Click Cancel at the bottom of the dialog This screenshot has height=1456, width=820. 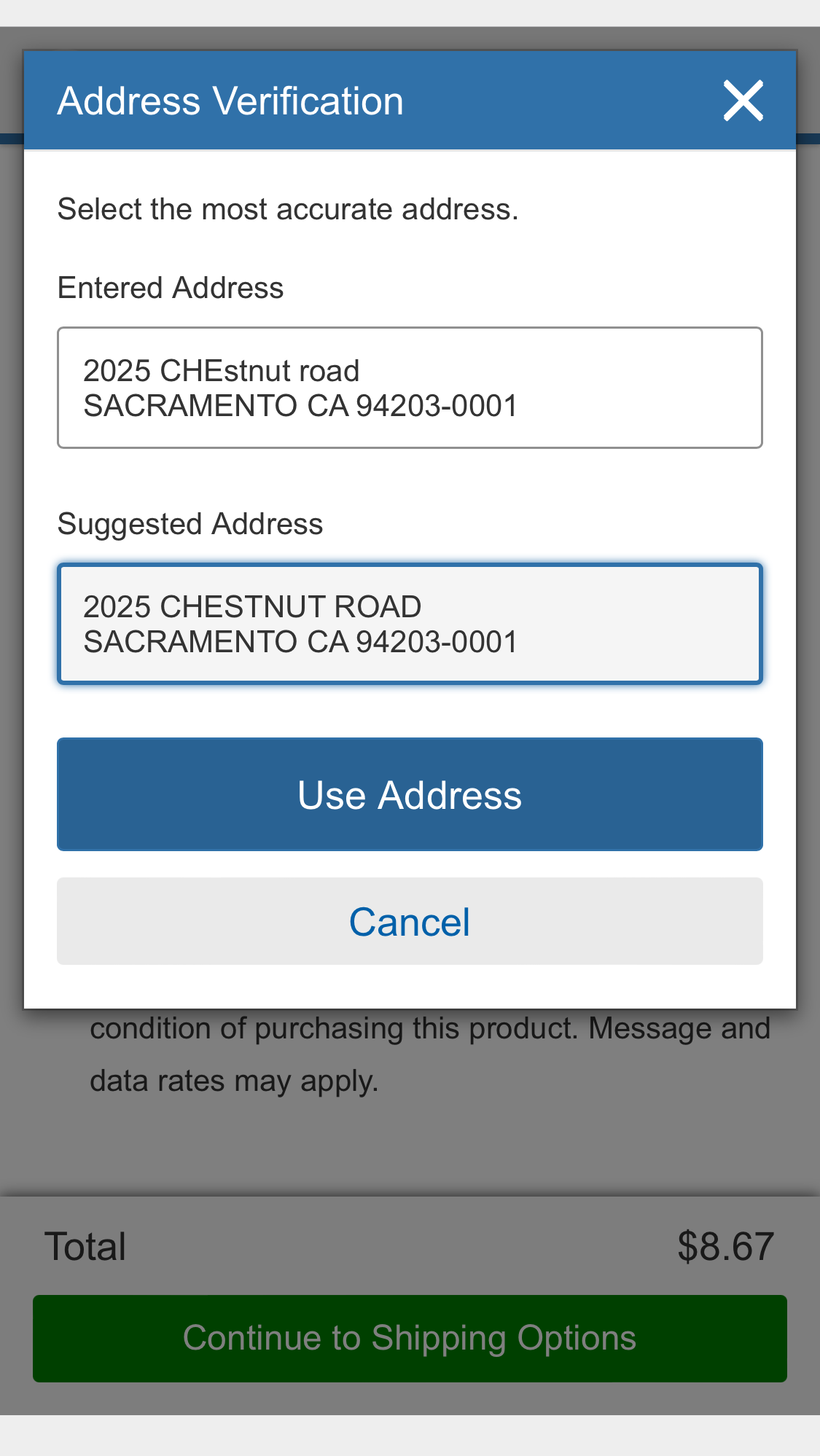(410, 921)
